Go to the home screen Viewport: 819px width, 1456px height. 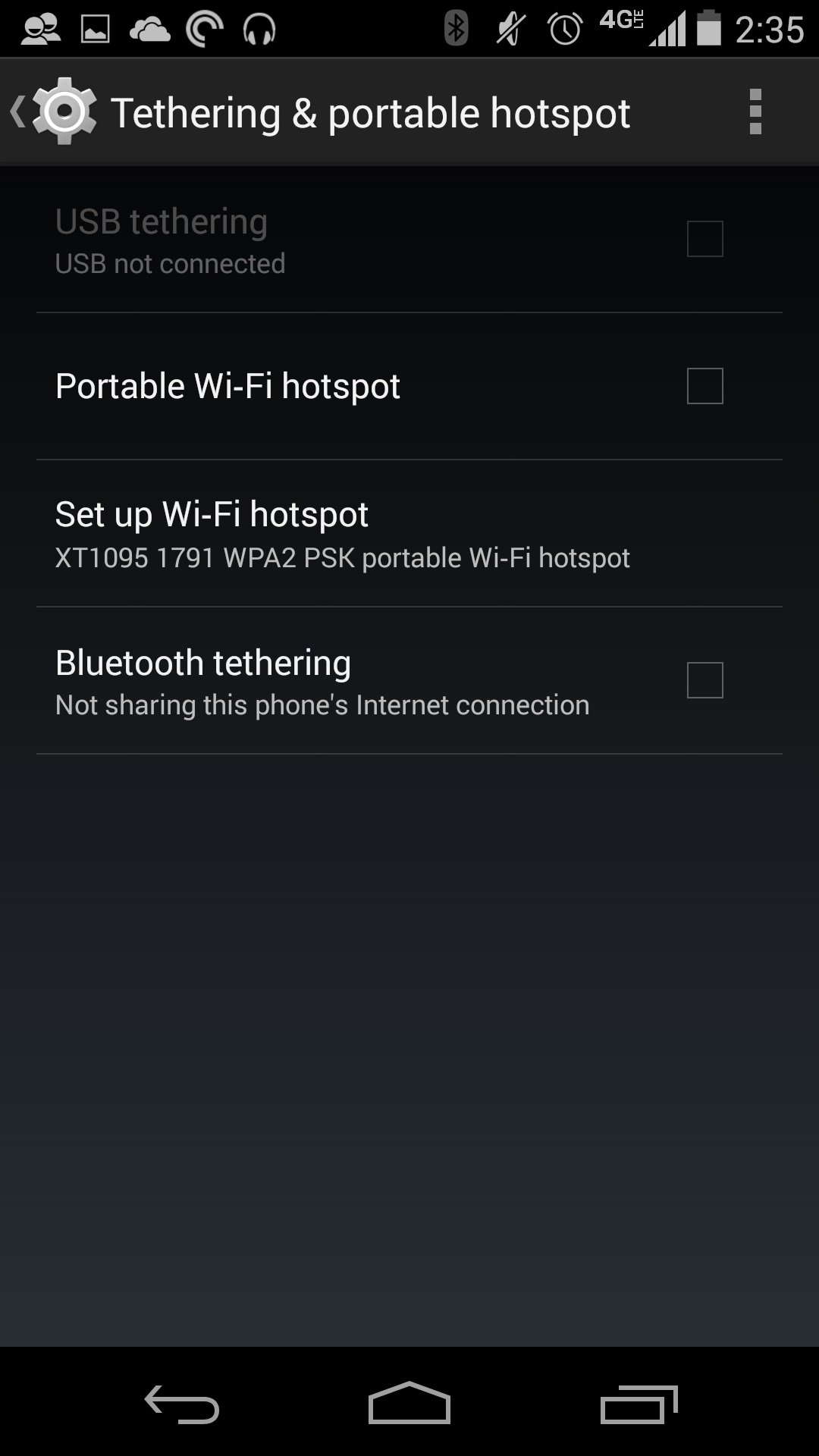(x=409, y=1404)
